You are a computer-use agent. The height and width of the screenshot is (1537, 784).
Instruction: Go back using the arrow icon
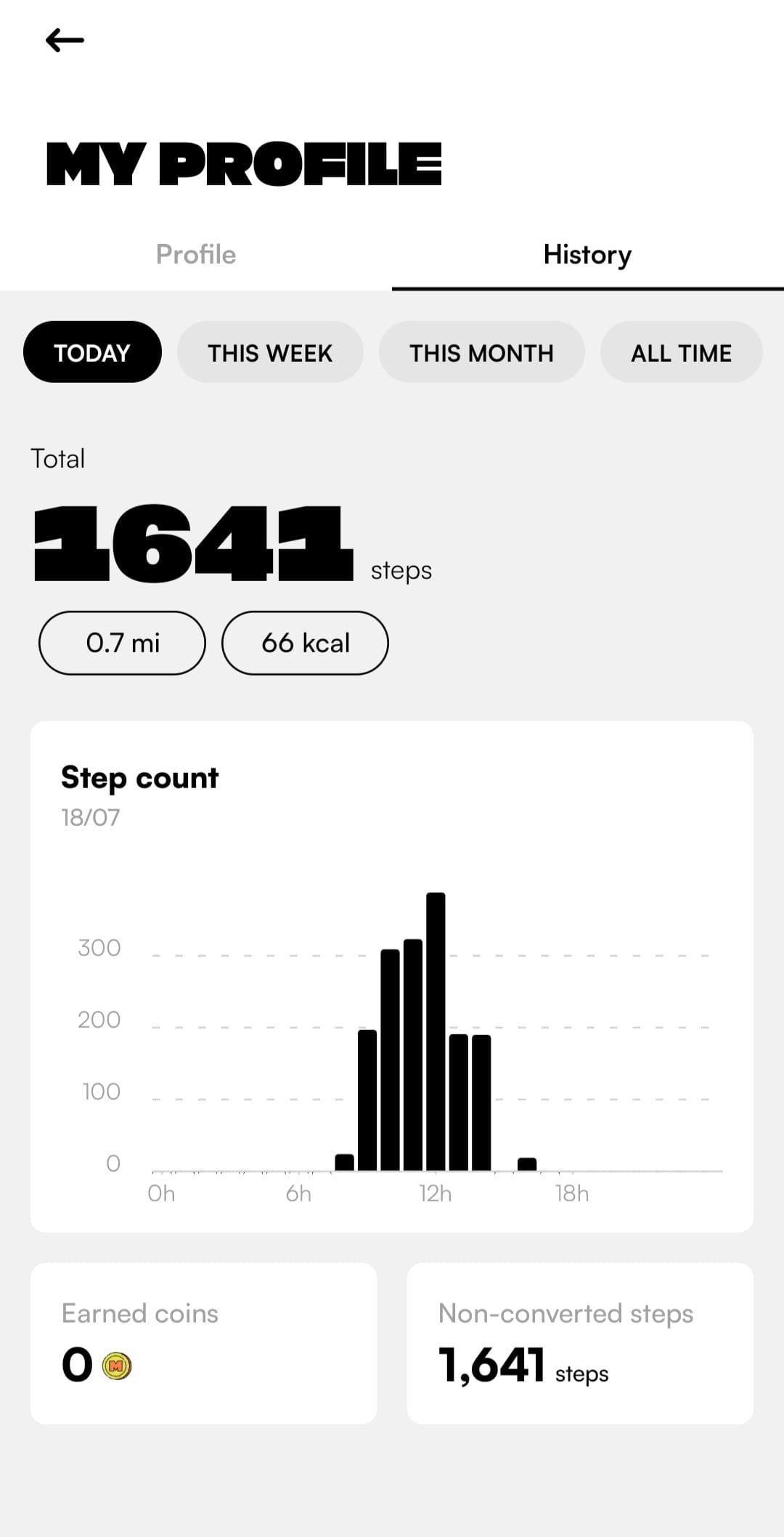65,40
